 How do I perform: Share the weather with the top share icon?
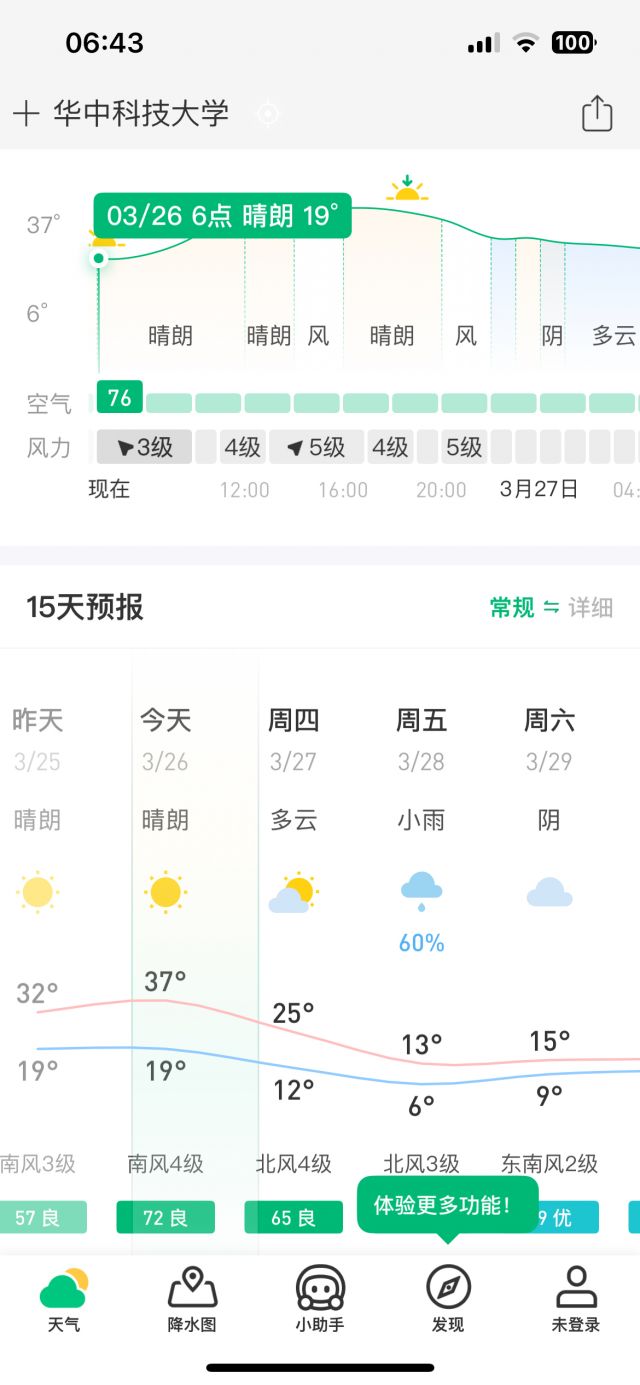click(597, 112)
